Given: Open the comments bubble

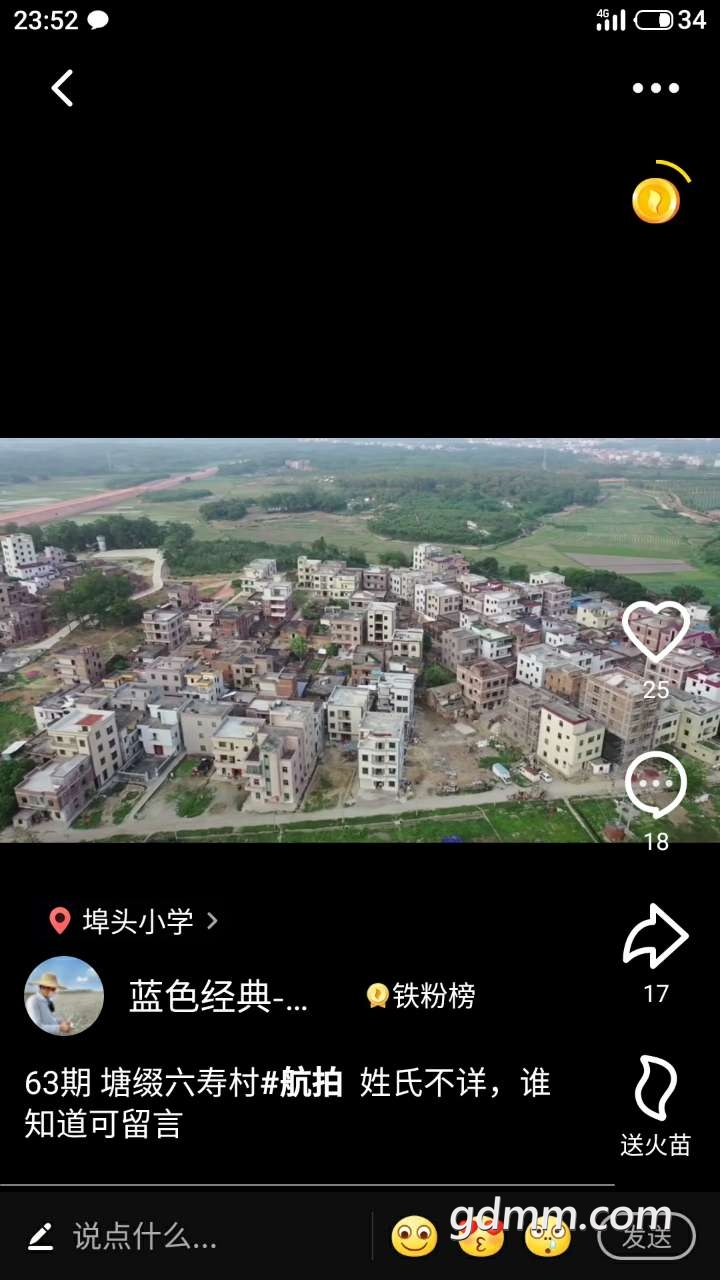Looking at the screenshot, I should click(x=656, y=784).
